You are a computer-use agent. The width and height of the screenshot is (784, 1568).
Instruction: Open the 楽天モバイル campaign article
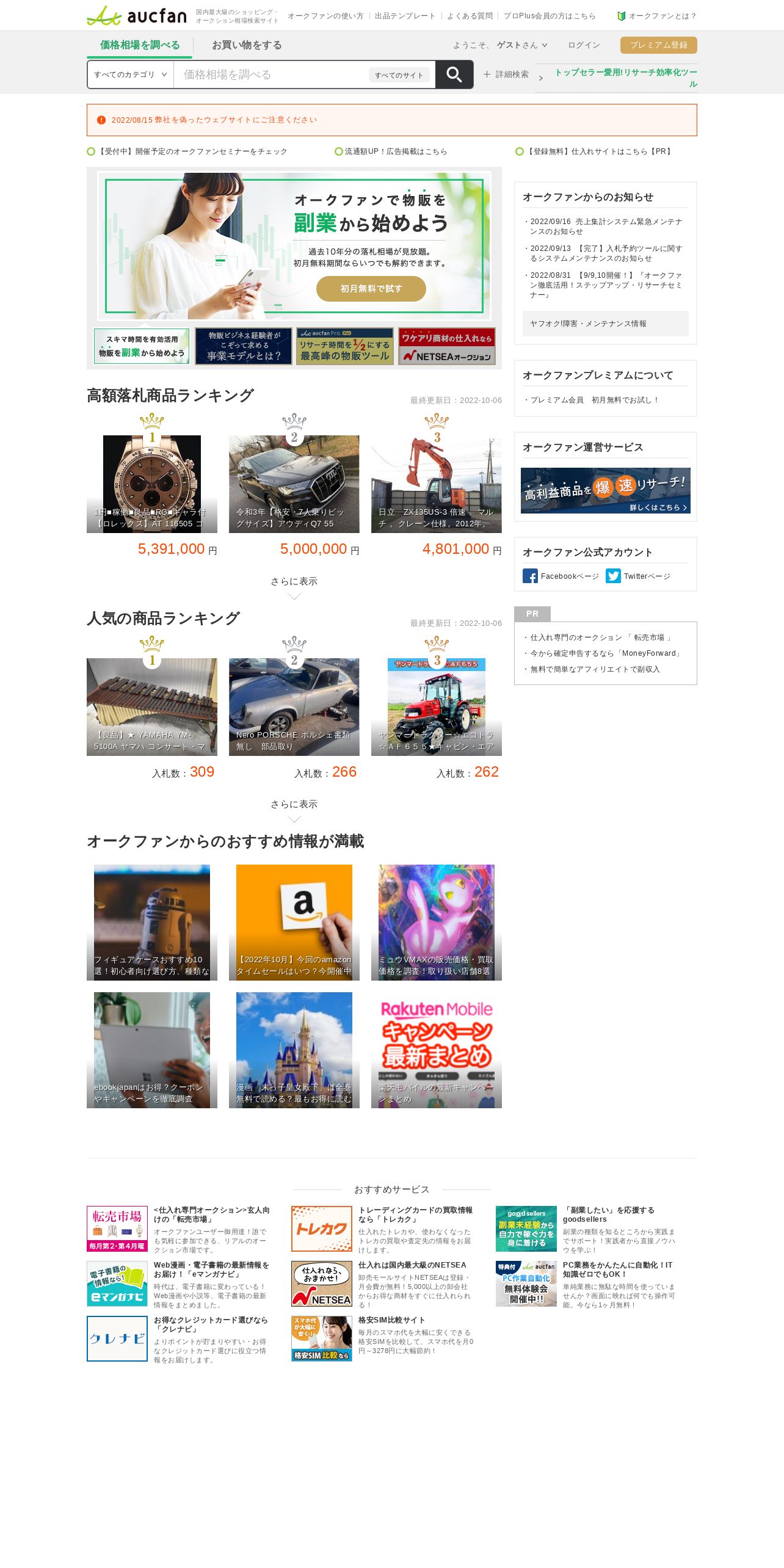[x=436, y=1050]
